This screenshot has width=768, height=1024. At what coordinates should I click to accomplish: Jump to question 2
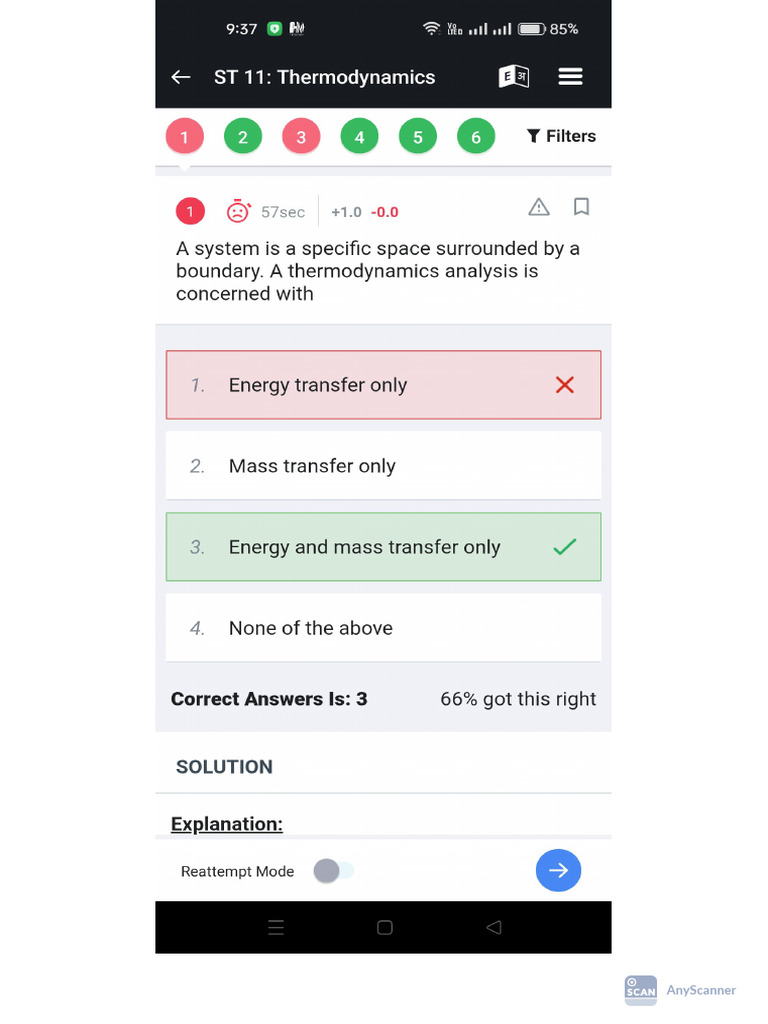(243, 136)
